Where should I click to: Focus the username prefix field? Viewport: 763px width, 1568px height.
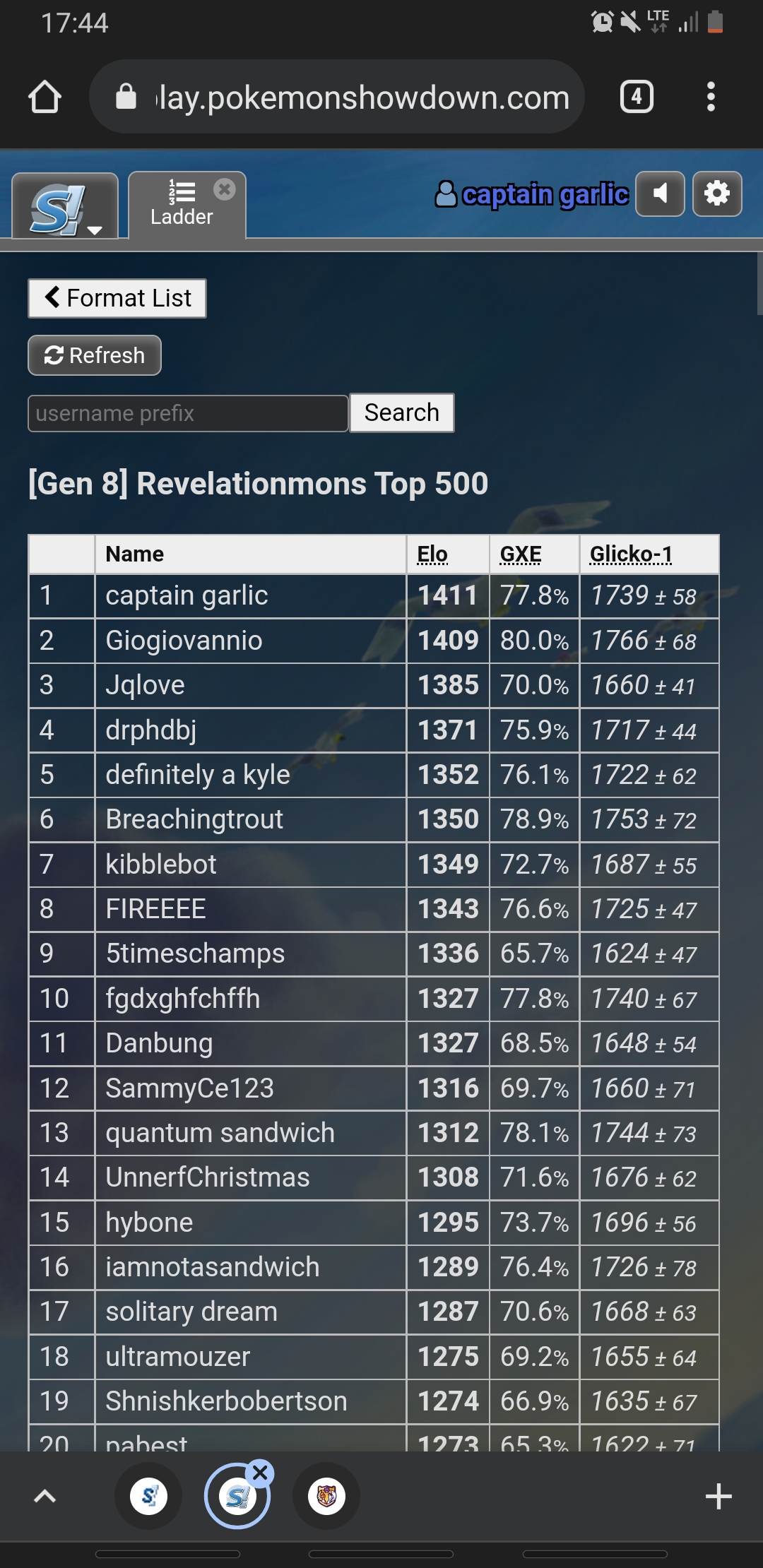188,413
